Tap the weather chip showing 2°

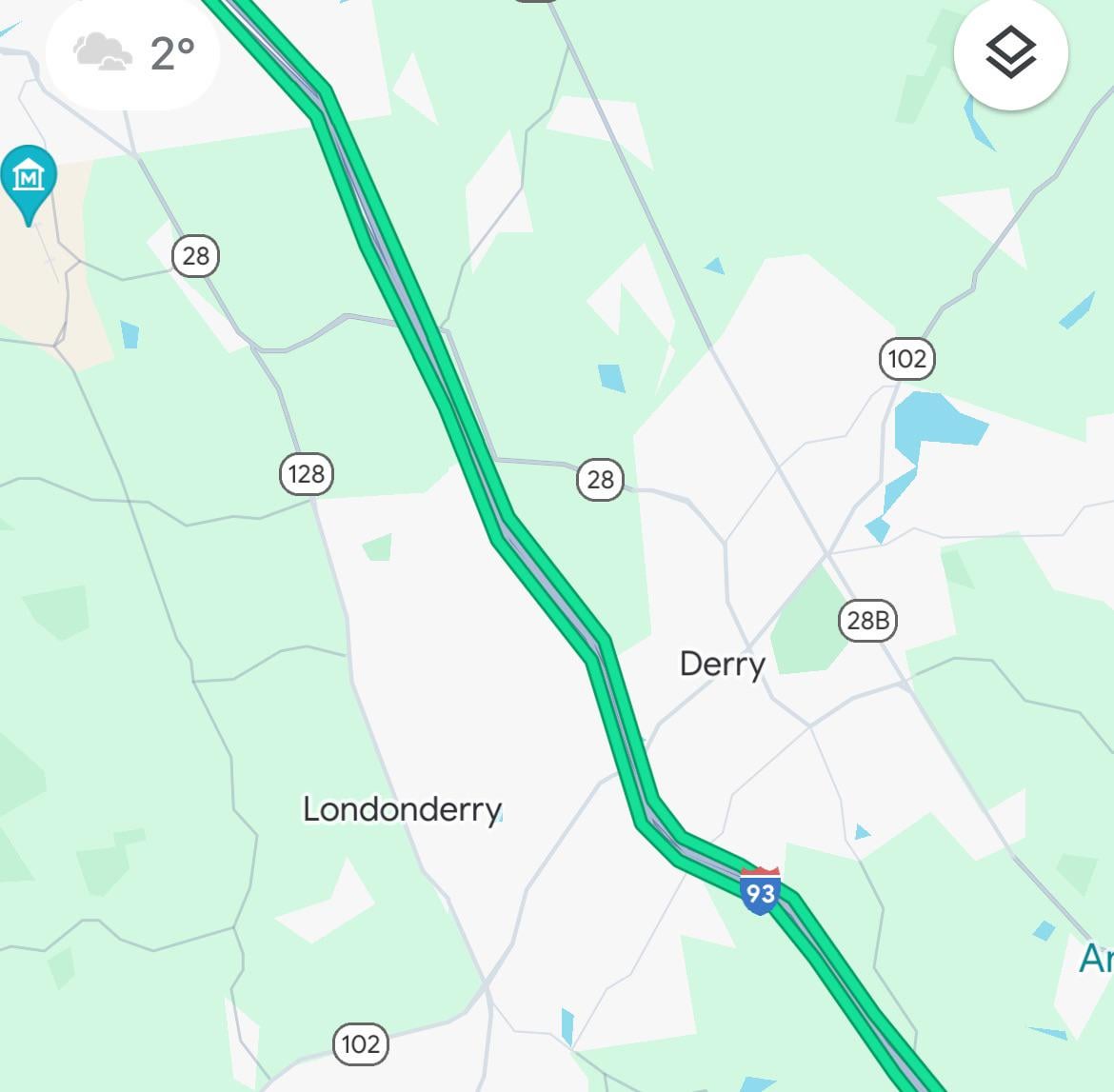click(x=133, y=53)
